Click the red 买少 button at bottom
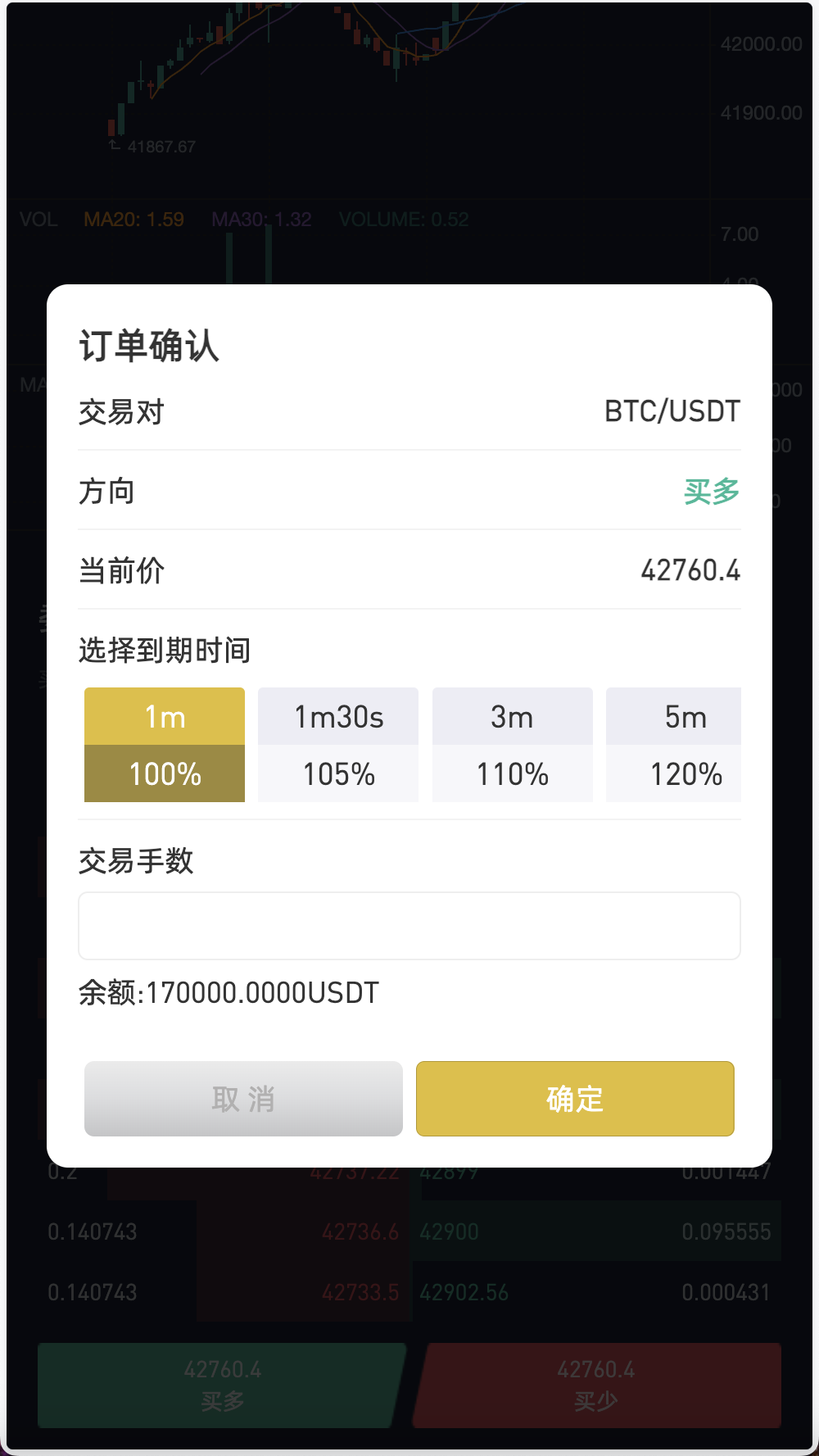The image size is (819, 1456). 595,1385
